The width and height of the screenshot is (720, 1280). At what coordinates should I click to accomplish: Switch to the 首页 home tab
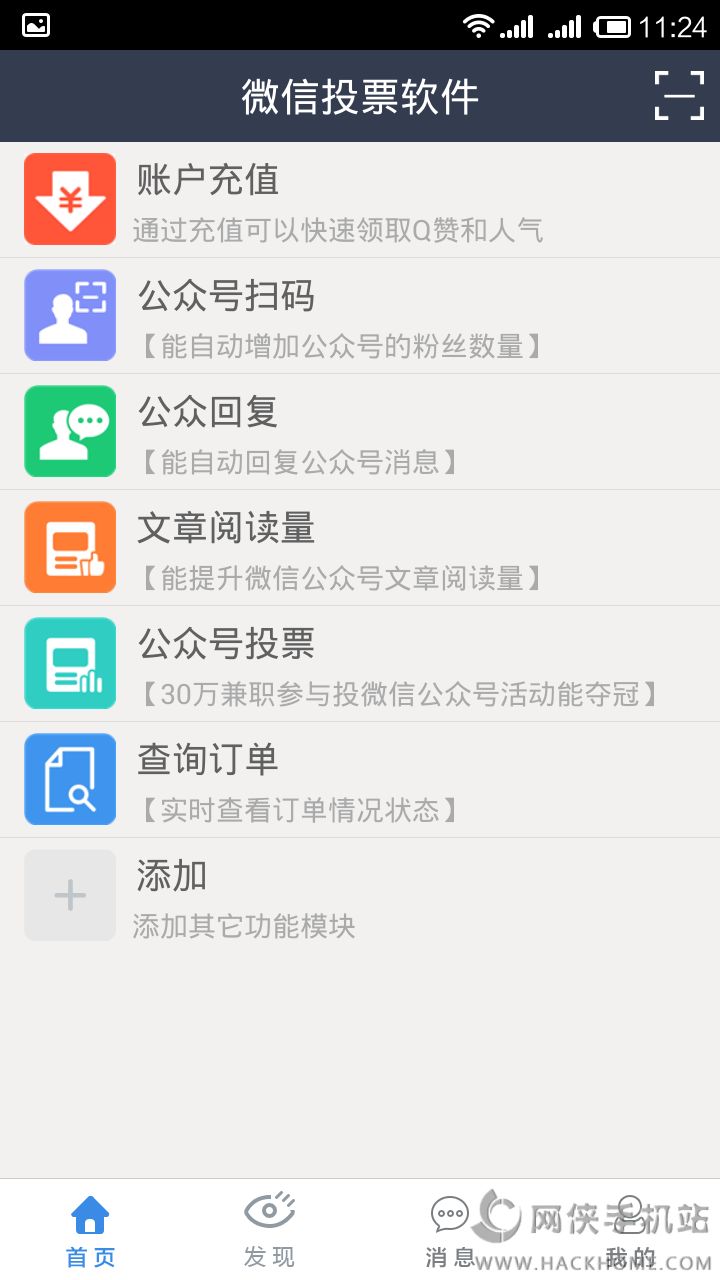point(90,1230)
